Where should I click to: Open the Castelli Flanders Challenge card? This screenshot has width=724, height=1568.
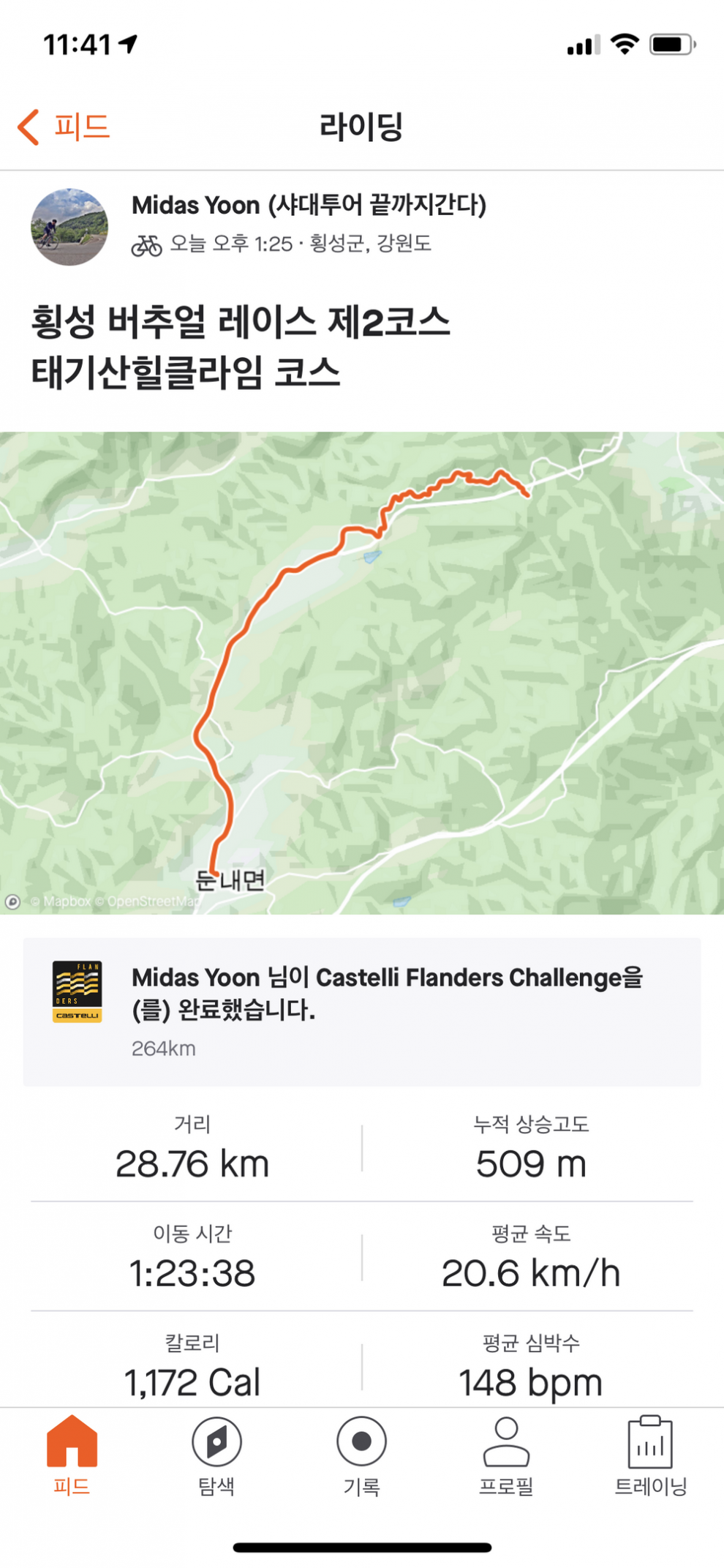point(362,1012)
